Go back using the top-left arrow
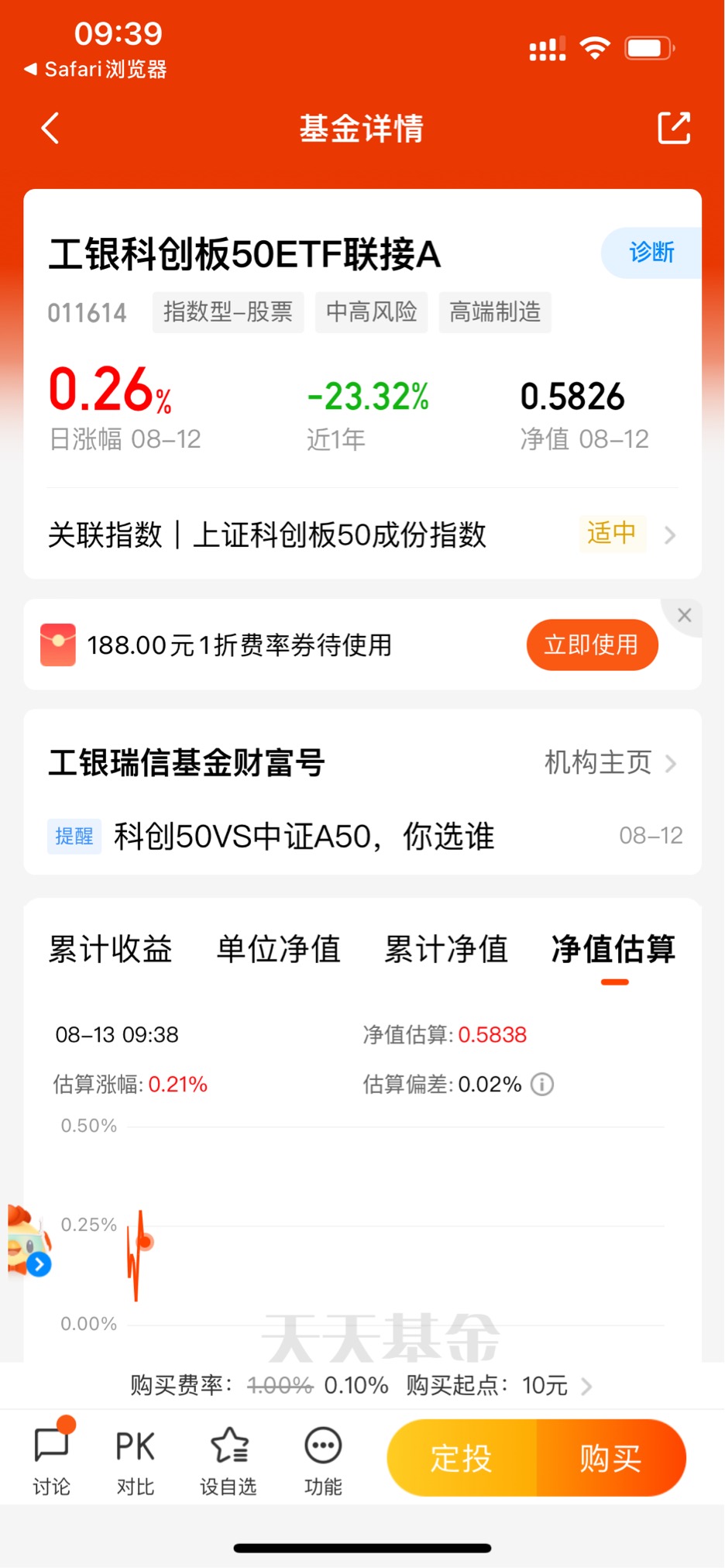The image size is (725, 1568). pyautogui.click(x=50, y=129)
